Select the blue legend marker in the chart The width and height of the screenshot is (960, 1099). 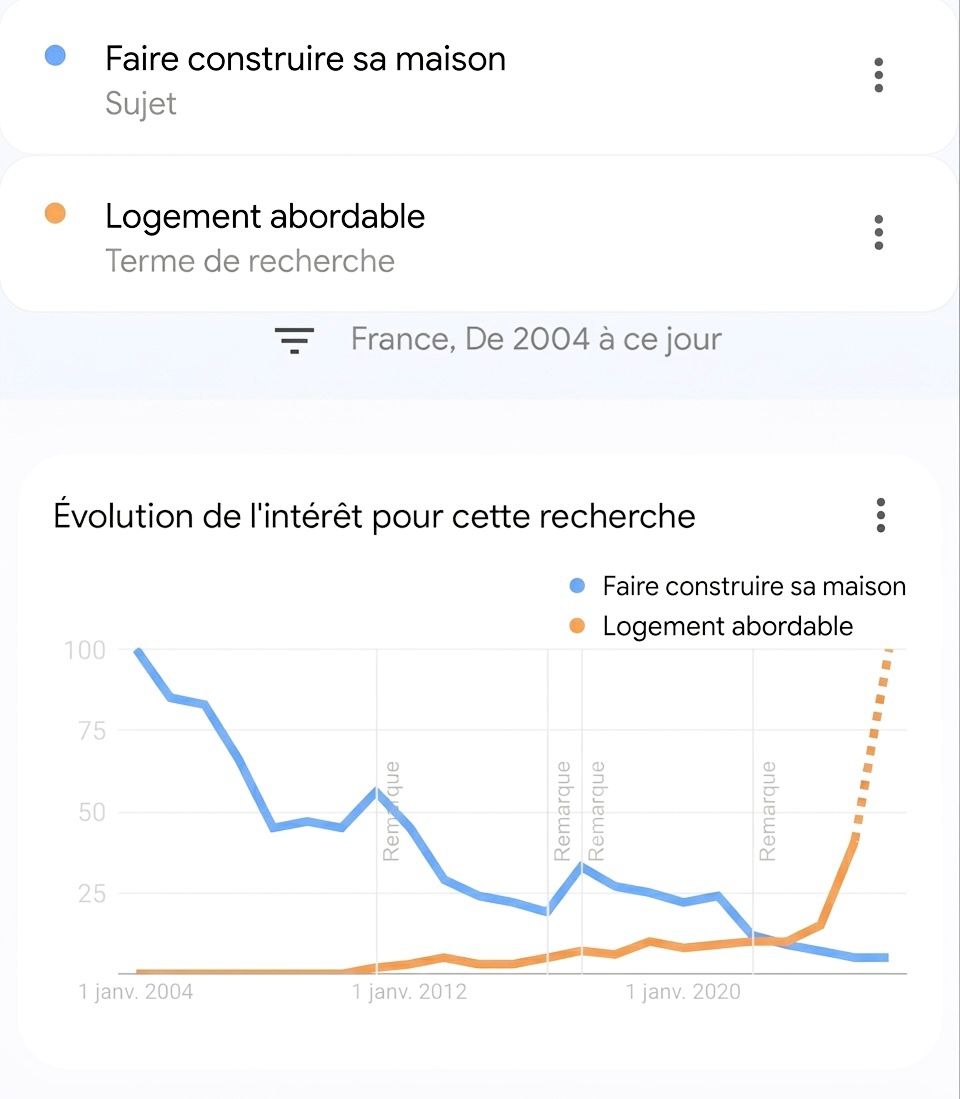tap(578, 586)
